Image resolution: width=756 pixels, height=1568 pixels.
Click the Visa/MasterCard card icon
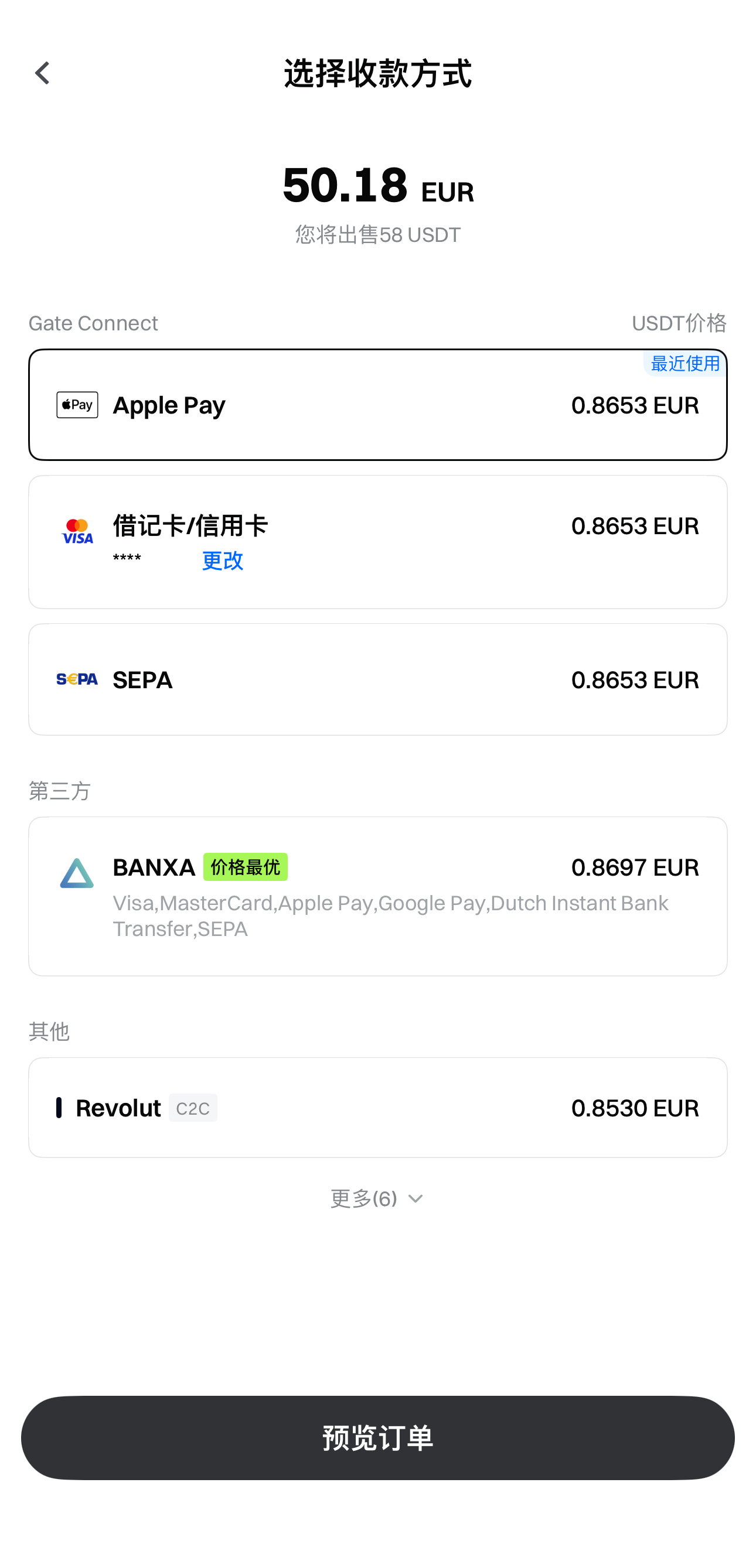pyautogui.click(x=76, y=531)
